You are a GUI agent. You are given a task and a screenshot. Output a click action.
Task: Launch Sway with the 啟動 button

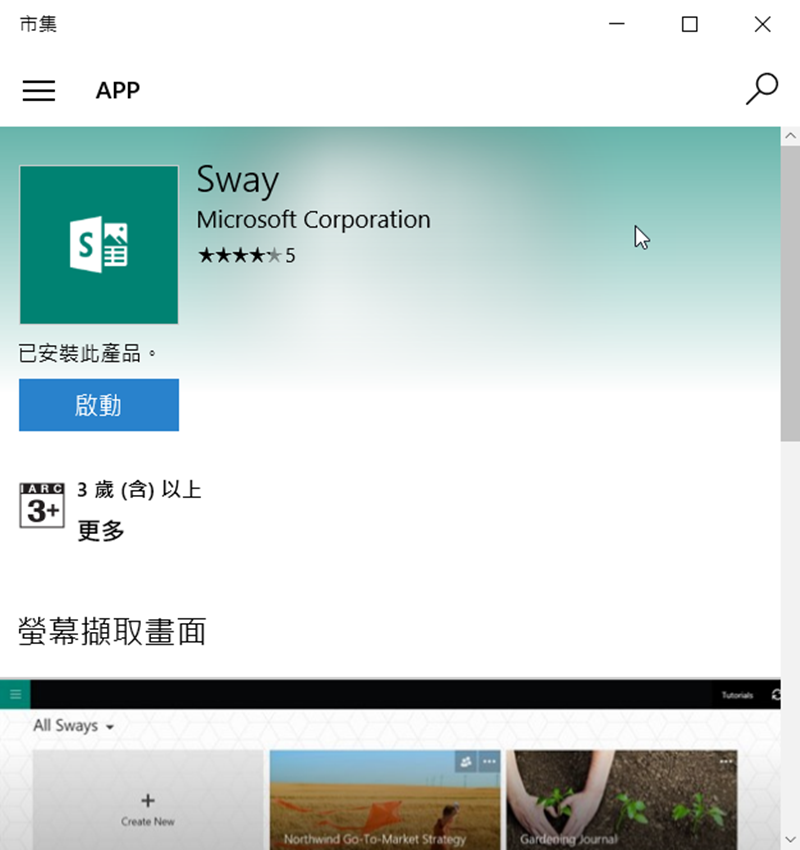[x=99, y=405]
